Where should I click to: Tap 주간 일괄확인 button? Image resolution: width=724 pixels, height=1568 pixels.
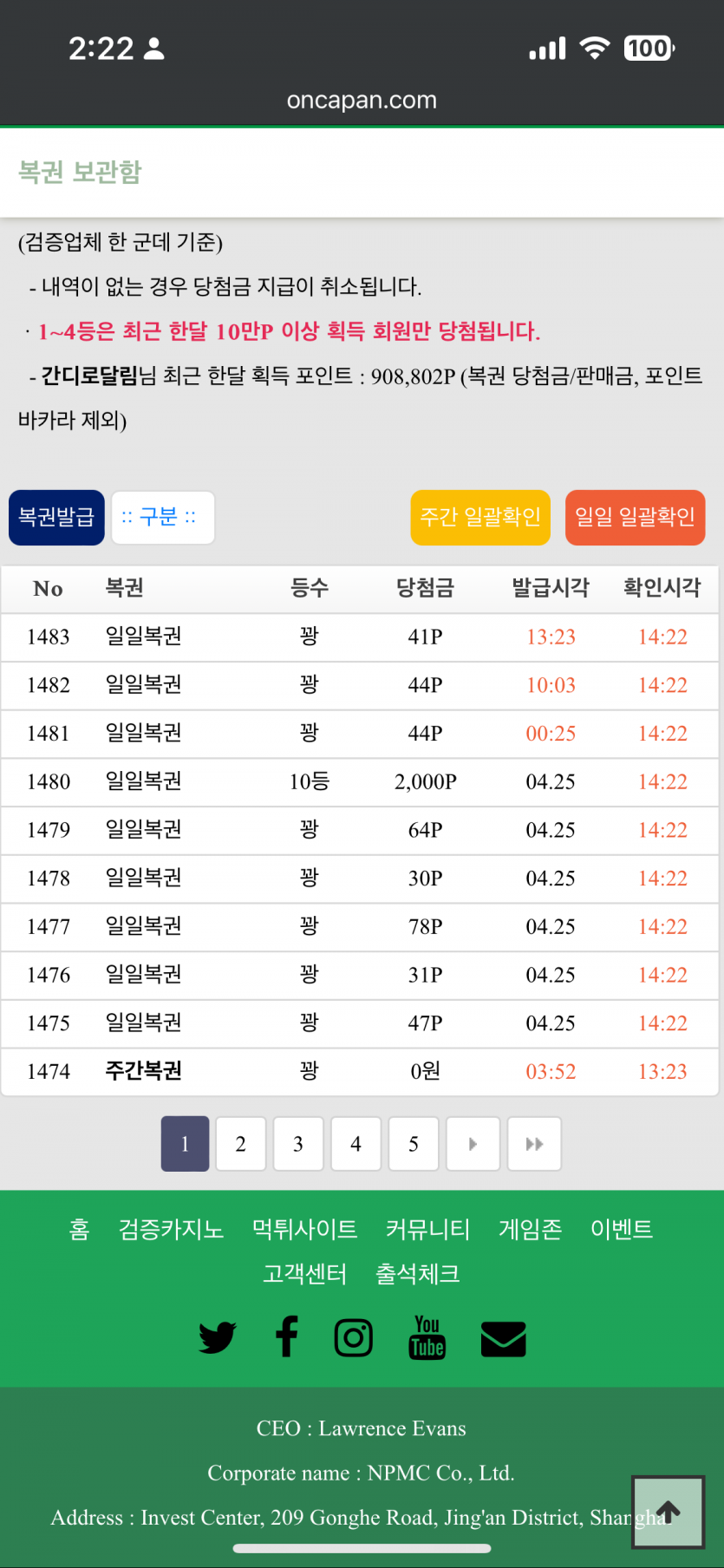(480, 518)
